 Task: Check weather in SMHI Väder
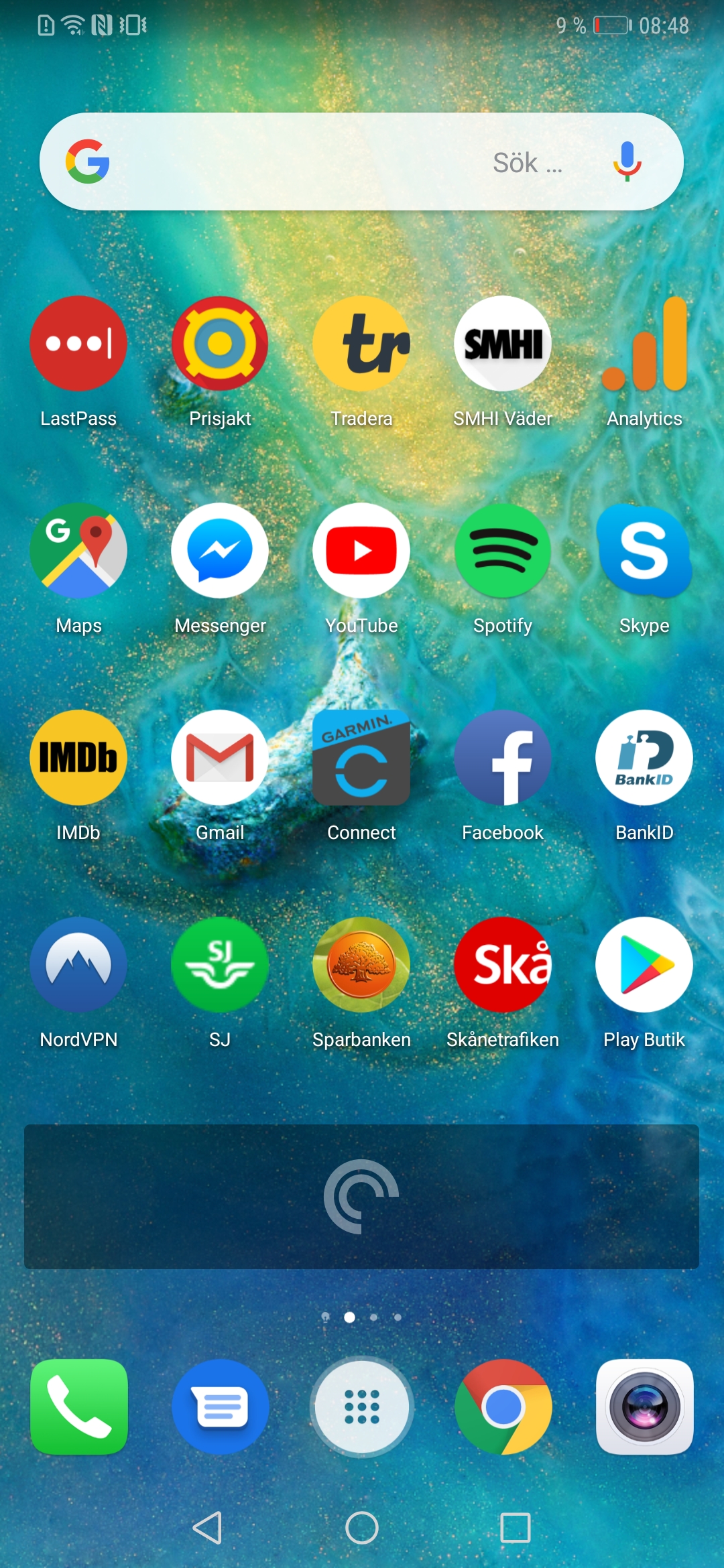pos(503,344)
